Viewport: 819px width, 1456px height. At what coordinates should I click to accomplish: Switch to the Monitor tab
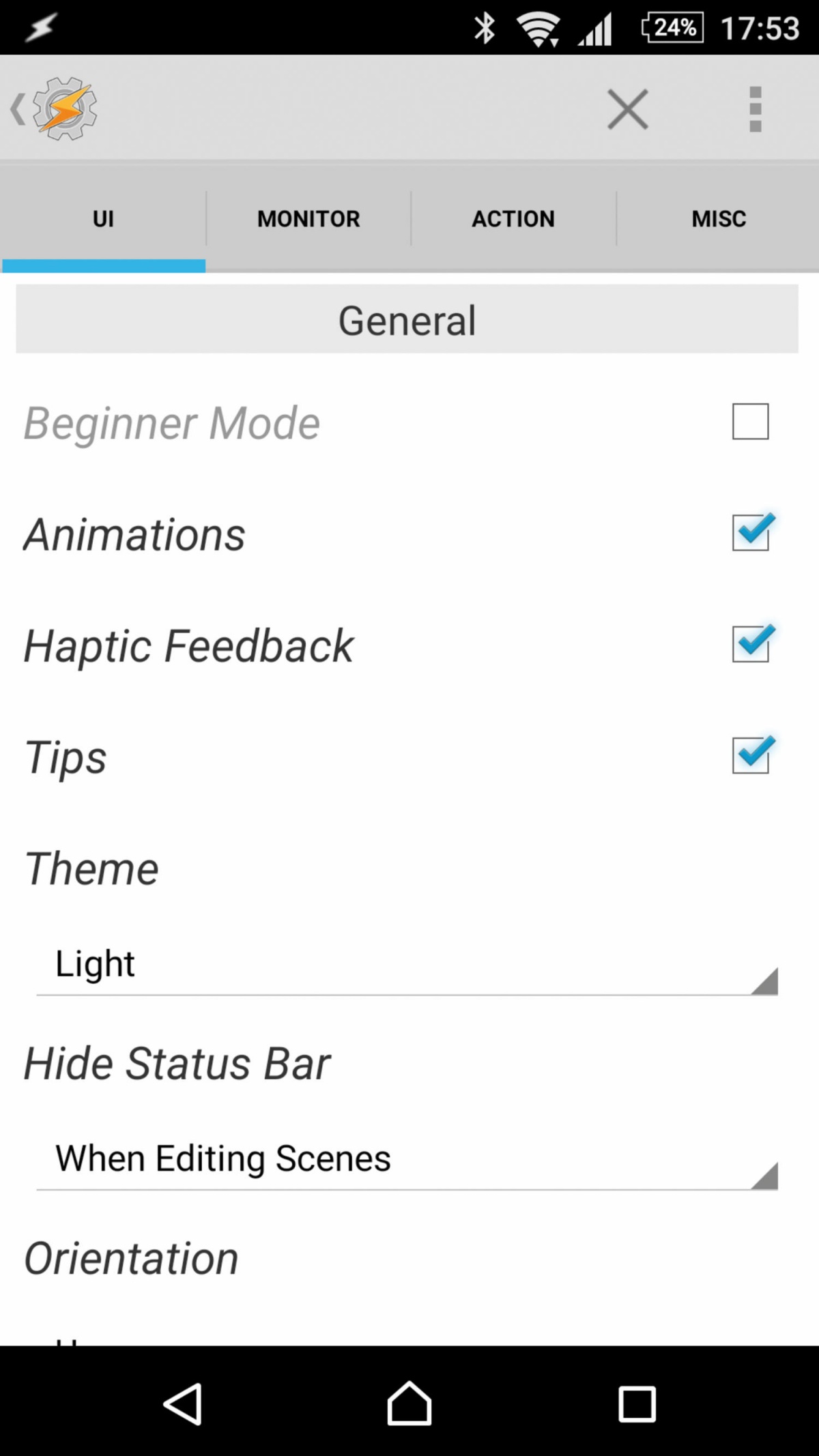tap(308, 218)
